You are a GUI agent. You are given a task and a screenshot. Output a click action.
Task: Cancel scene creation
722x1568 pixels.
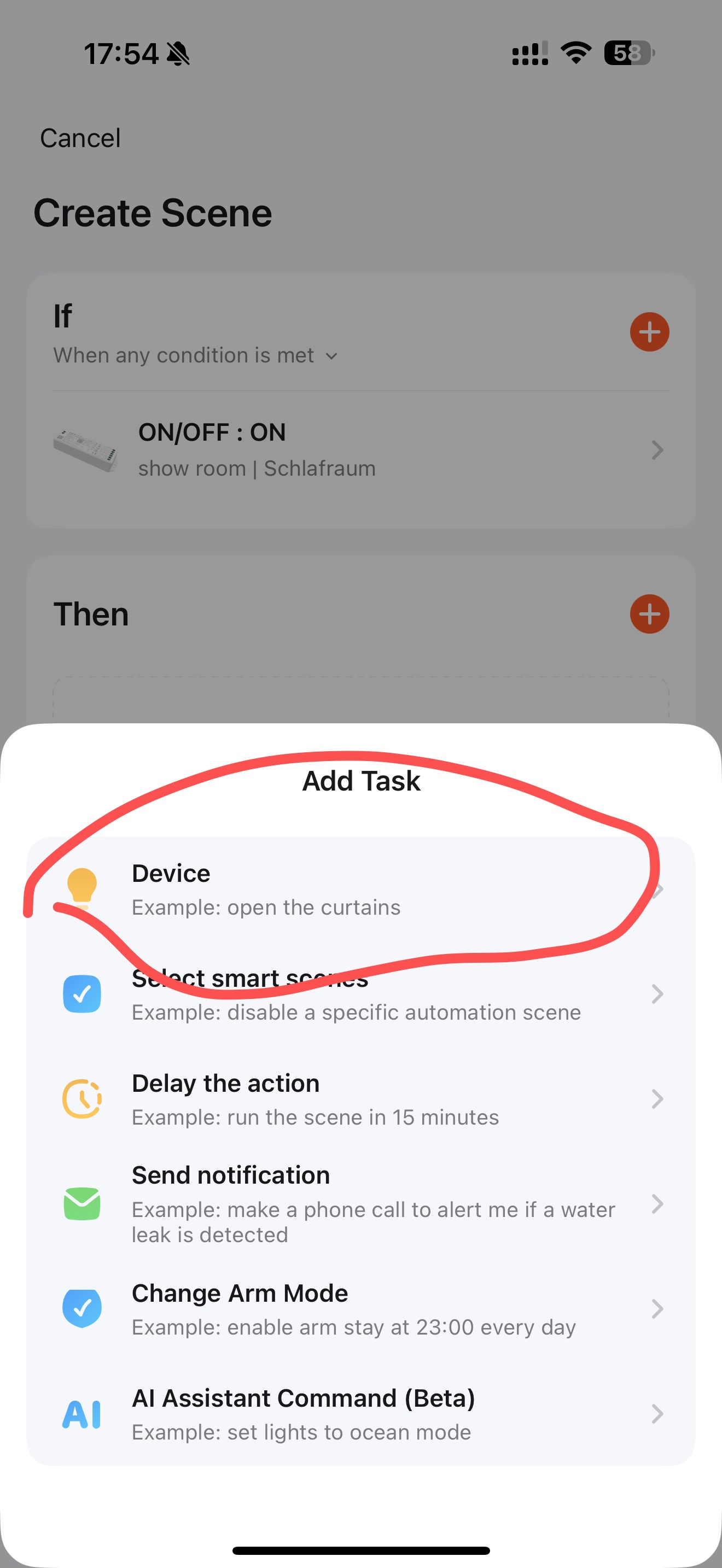pos(80,138)
